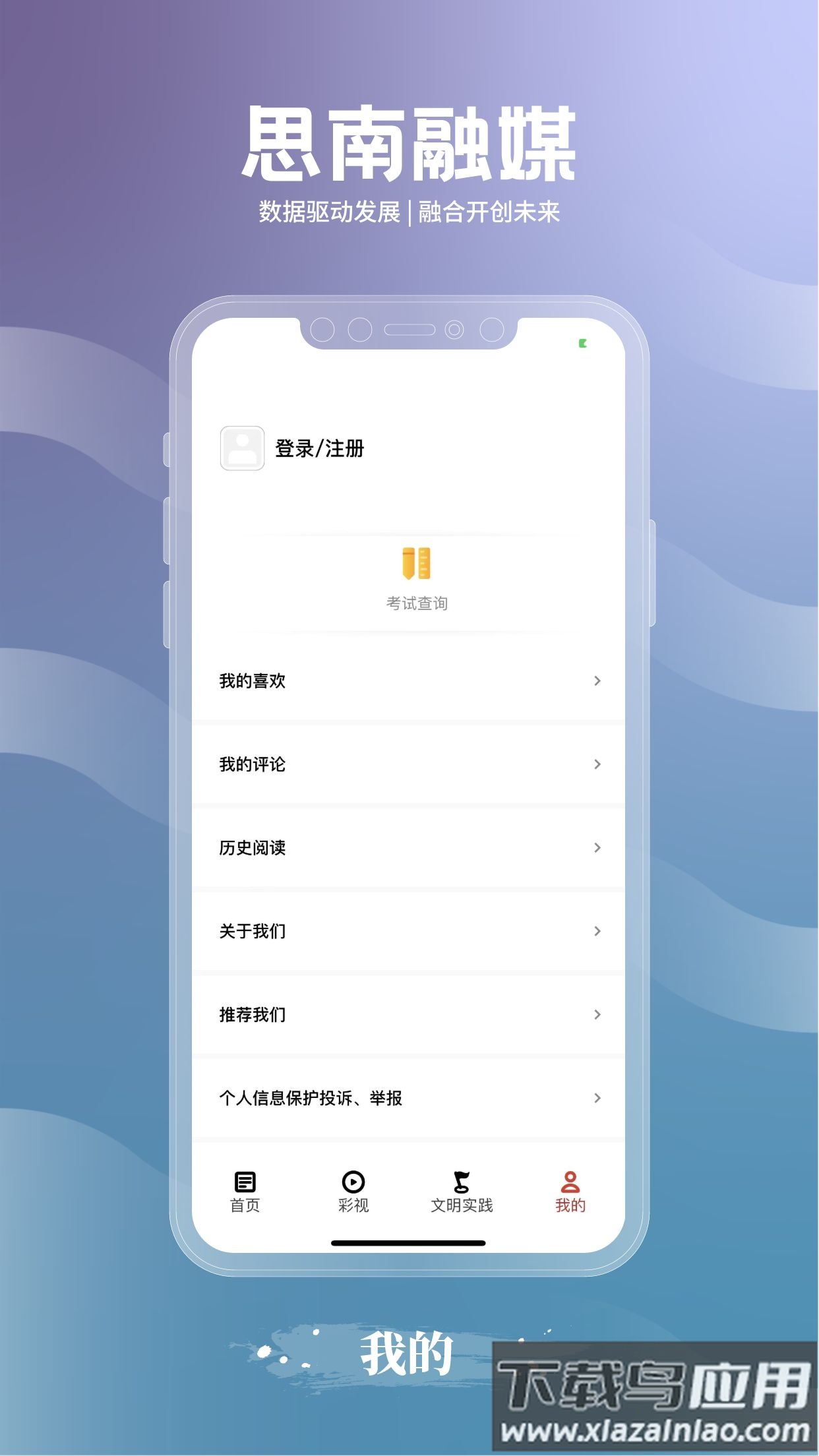The image size is (819, 1456).
Task: Open 我的评论 via the right arrow
Action: point(597,765)
